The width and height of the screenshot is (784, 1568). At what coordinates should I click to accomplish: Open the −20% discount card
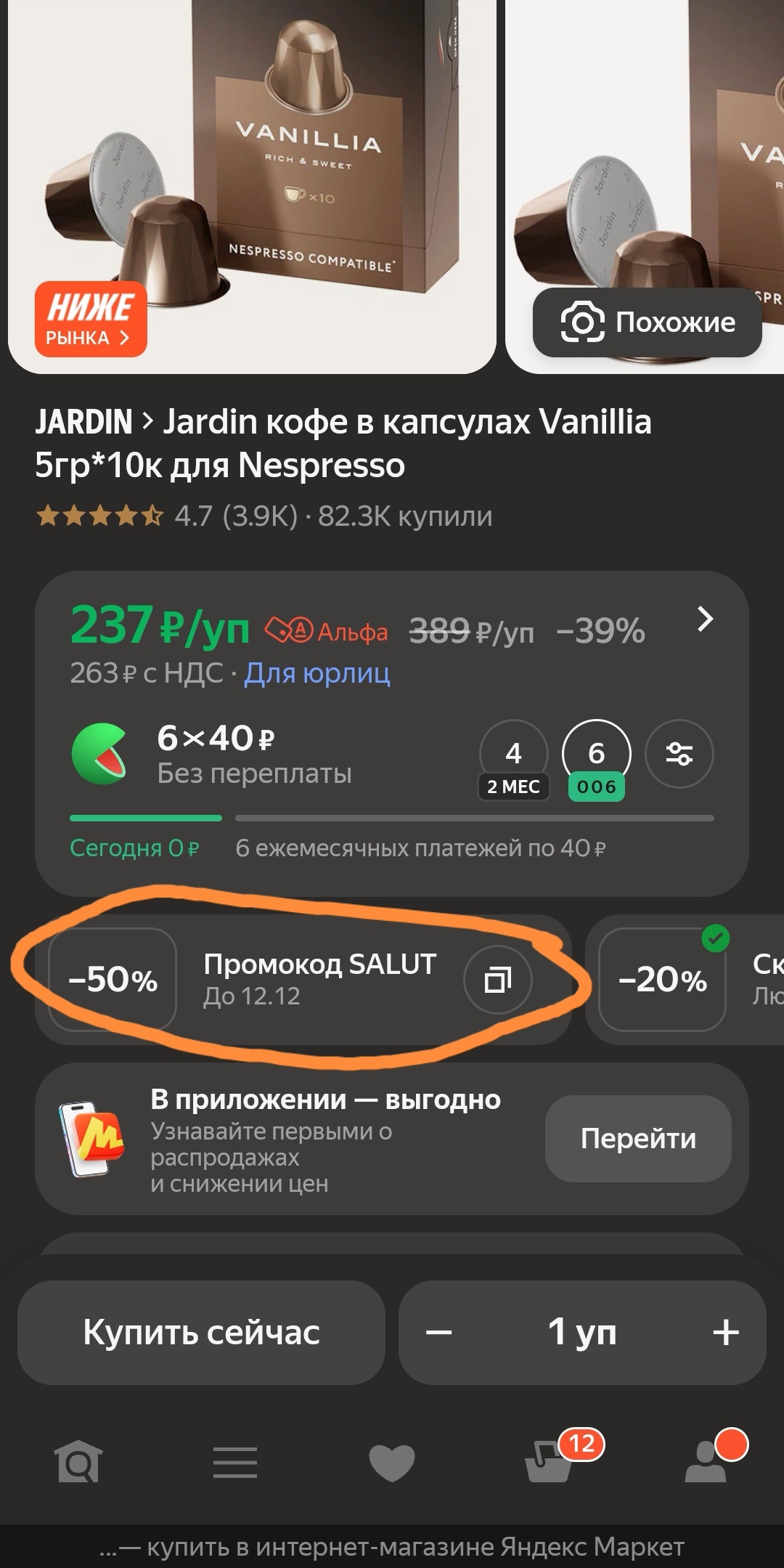coord(662,980)
